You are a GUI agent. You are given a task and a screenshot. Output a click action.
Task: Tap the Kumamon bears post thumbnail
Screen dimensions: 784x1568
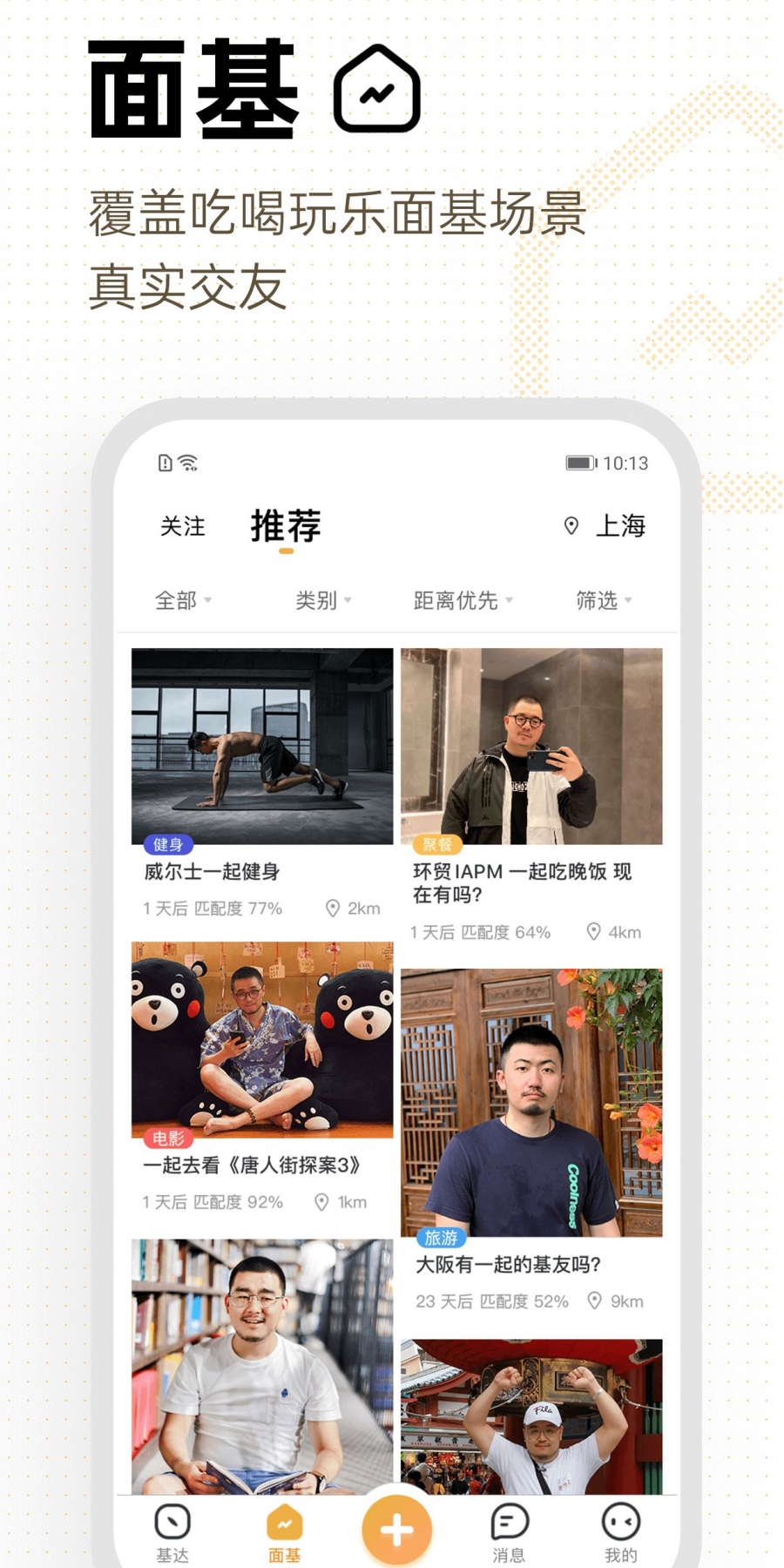(261, 1037)
